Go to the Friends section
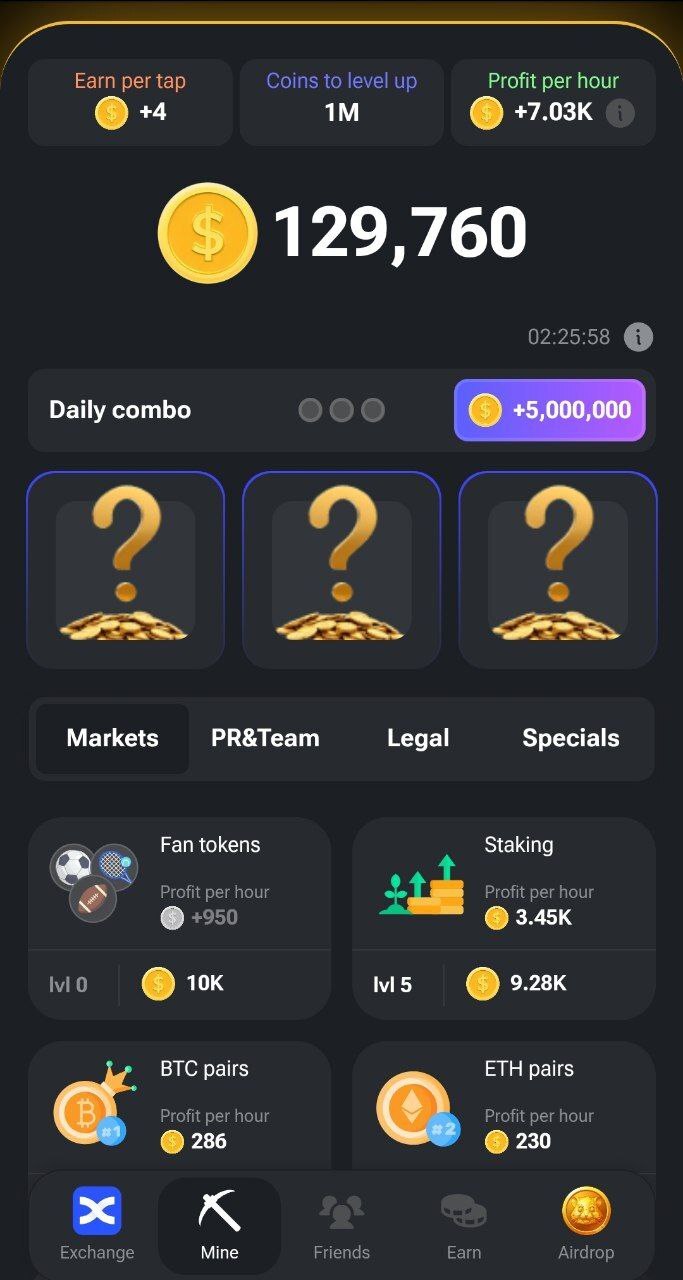 (x=341, y=1224)
